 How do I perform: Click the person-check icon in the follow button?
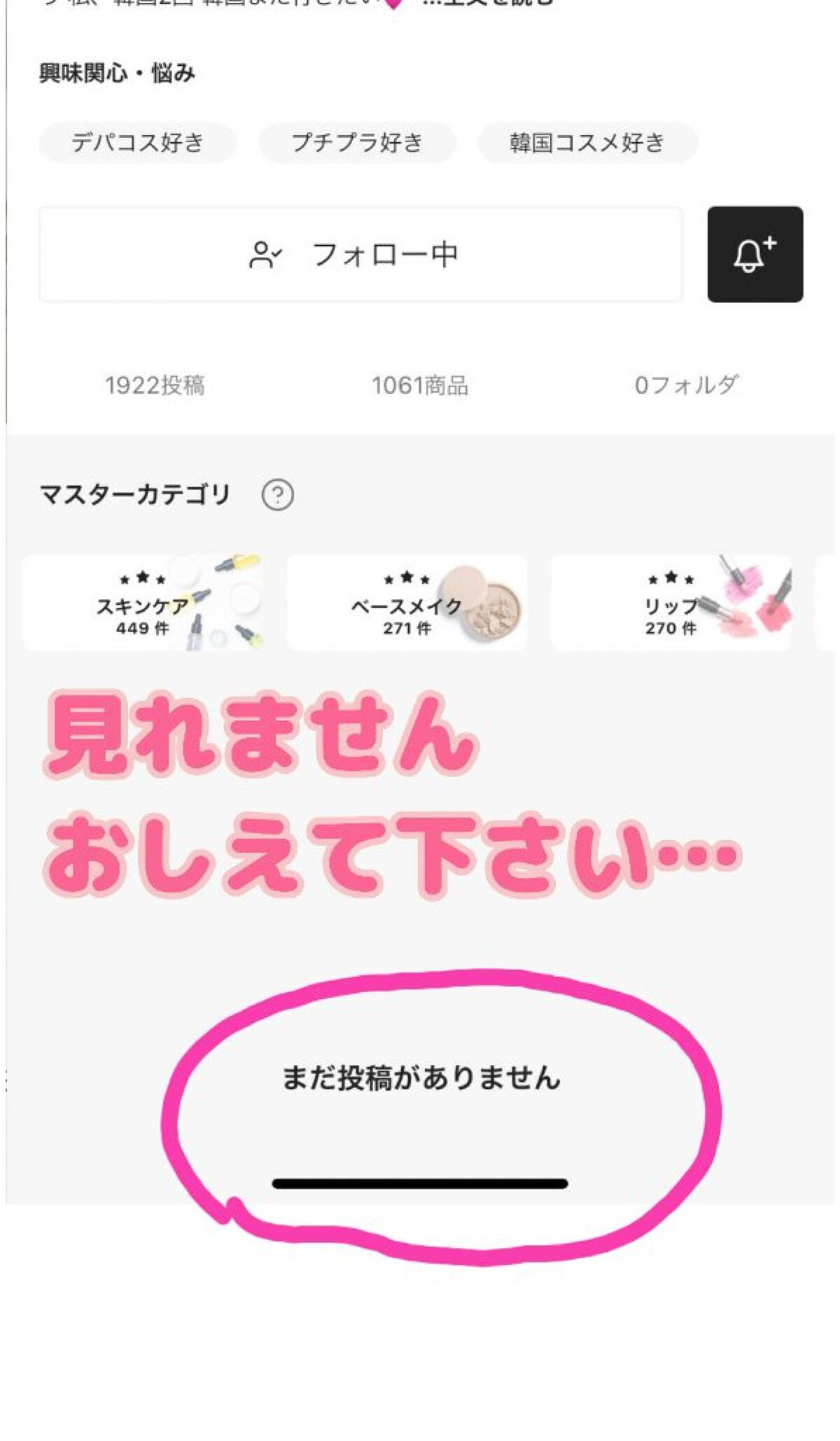point(266,253)
